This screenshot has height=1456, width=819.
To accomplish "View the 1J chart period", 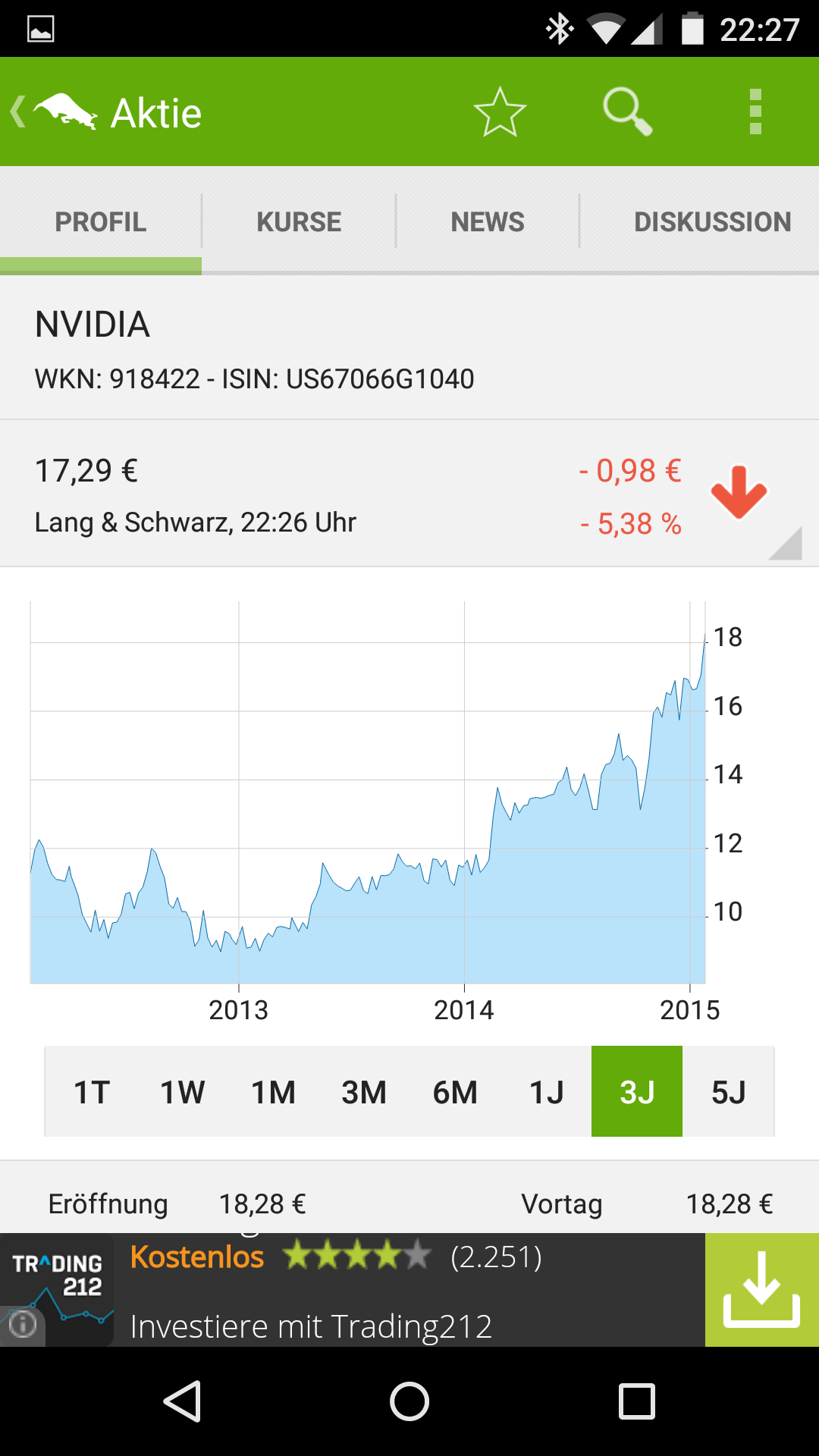I will click(546, 1092).
